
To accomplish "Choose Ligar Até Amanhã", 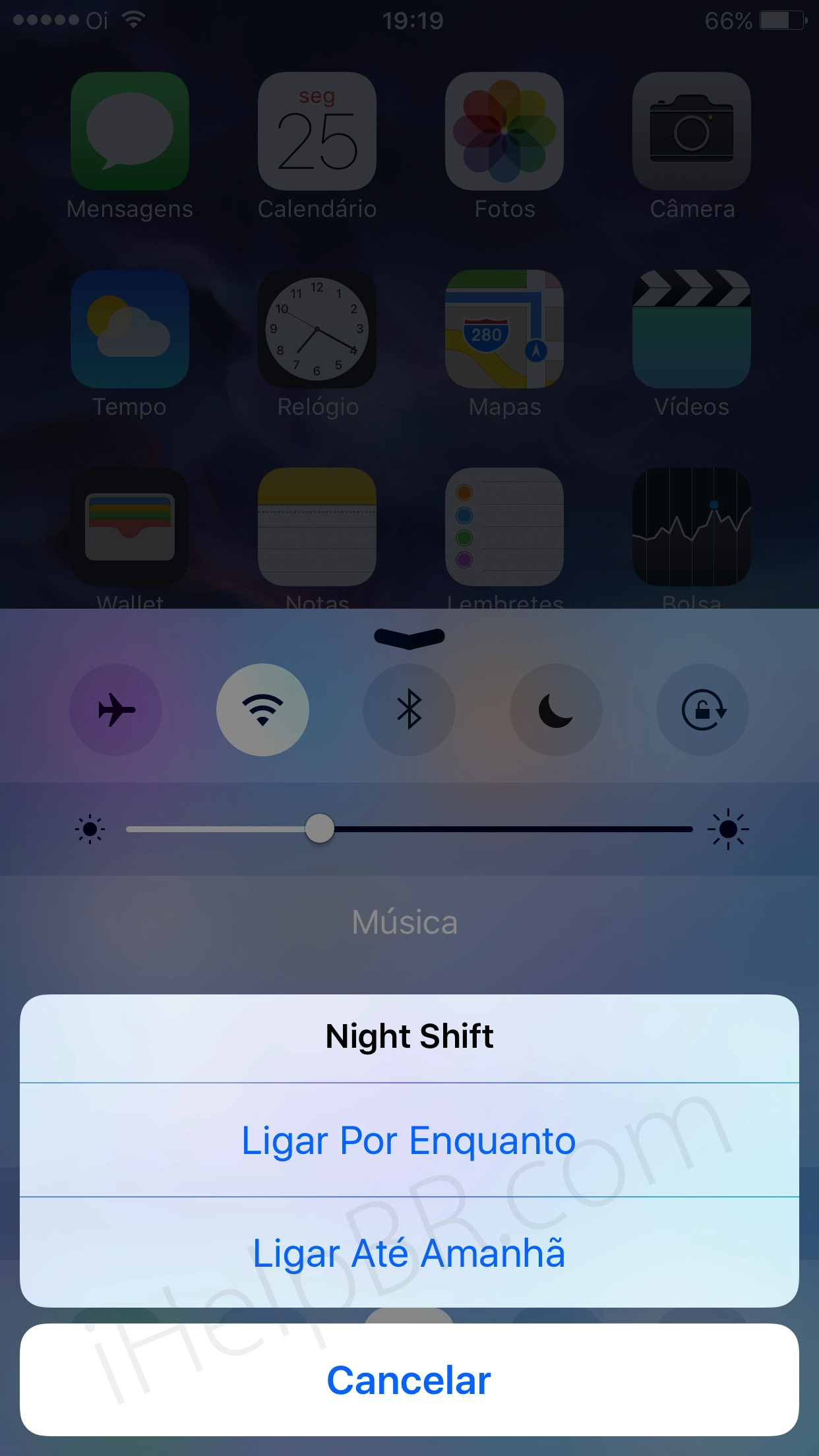I will click(409, 1252).
